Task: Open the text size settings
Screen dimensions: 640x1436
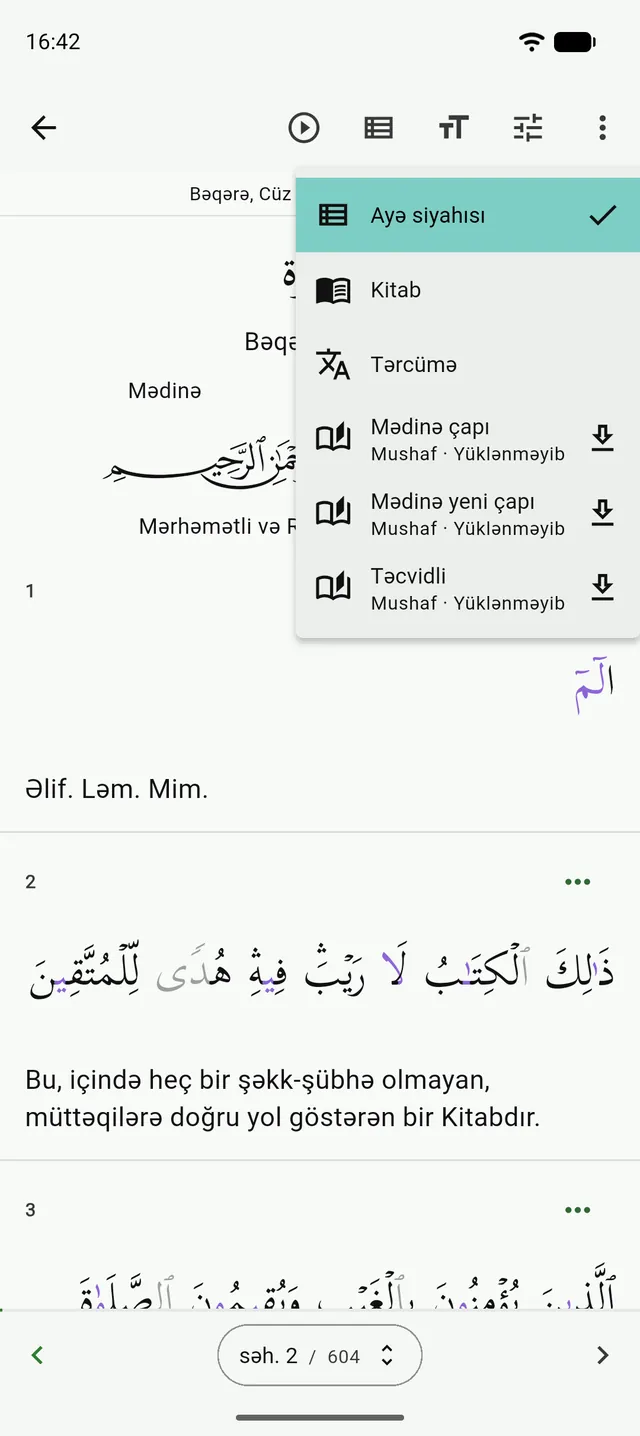Action: click(x=453, y=128)
